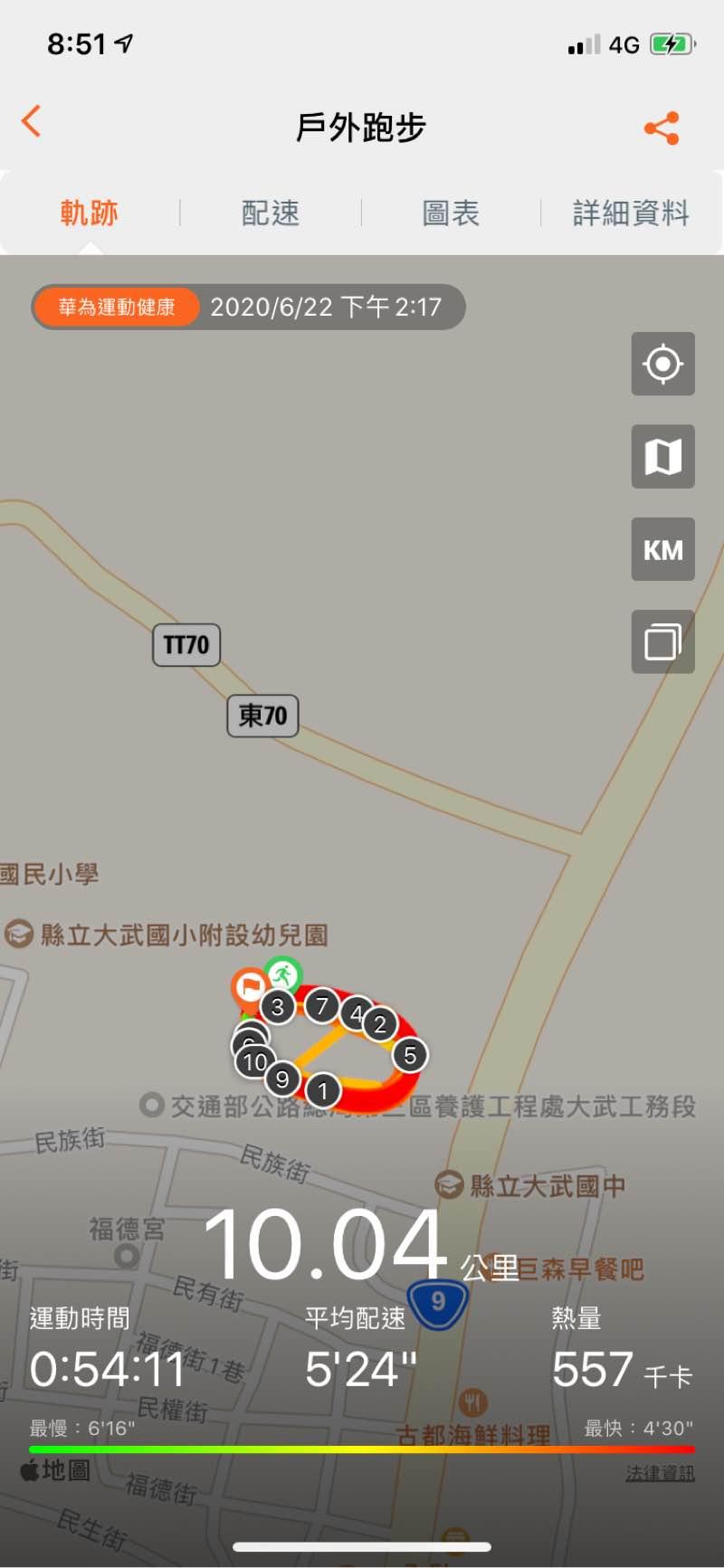Toggle the KM markers on the map

click(662, 550)
